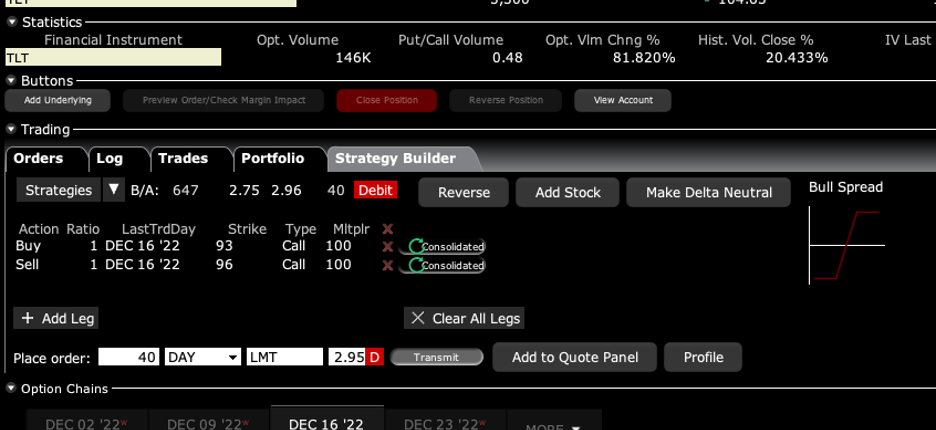
Task: Open the Strategies dropdown
Action: tap(114, 190)
